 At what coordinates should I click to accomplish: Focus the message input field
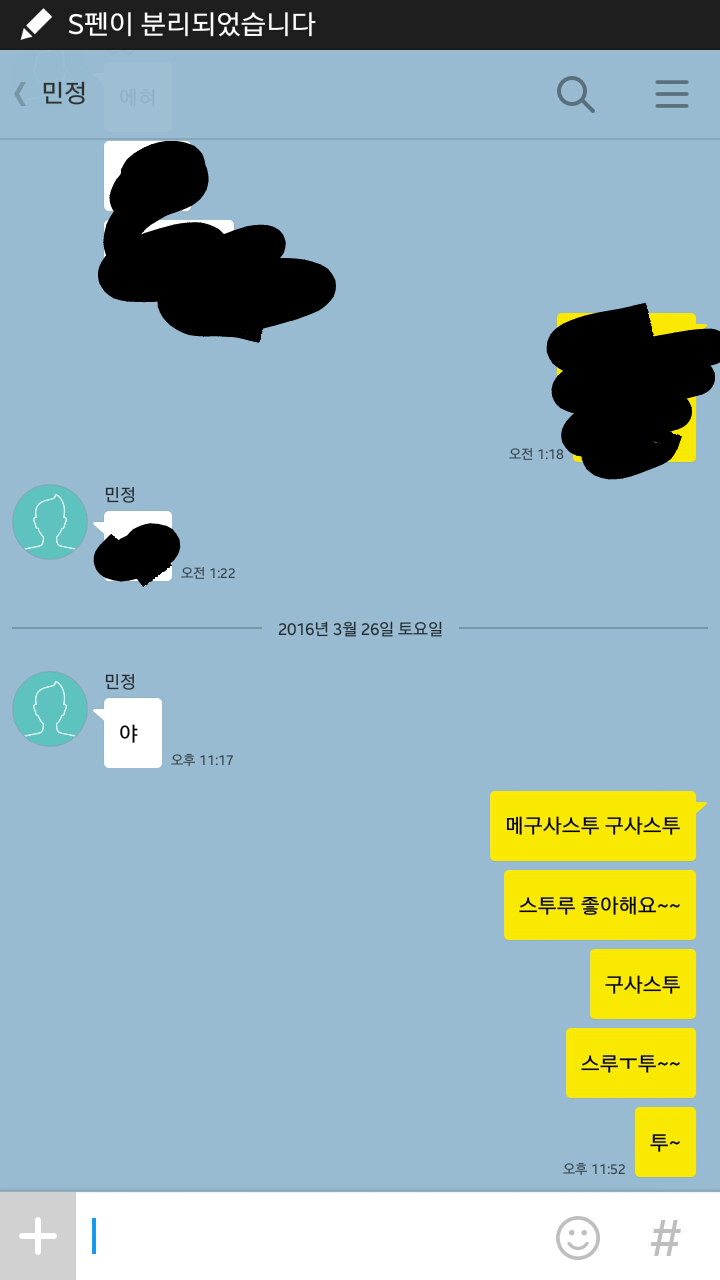[x=310, y=1236]
